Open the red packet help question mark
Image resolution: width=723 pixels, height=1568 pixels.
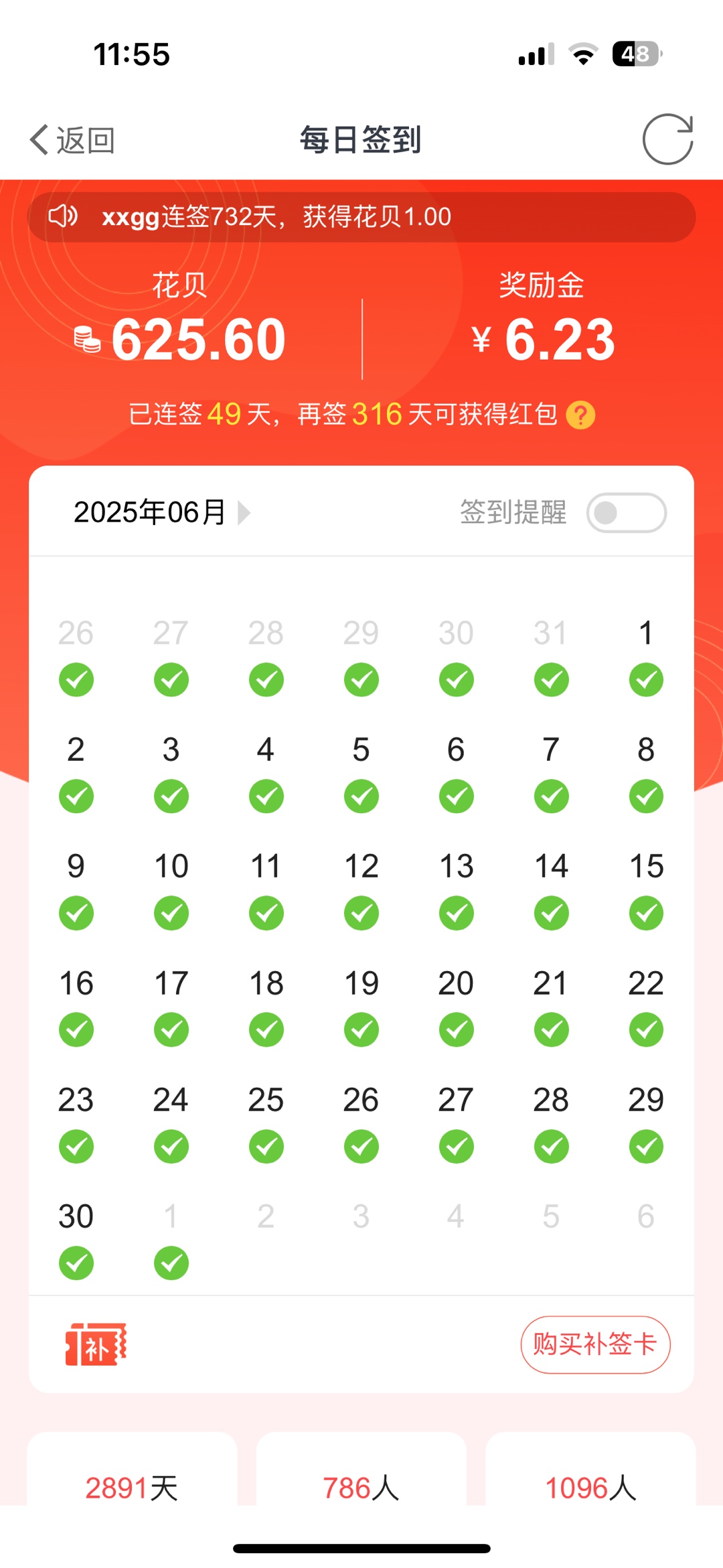pos(580,415)
